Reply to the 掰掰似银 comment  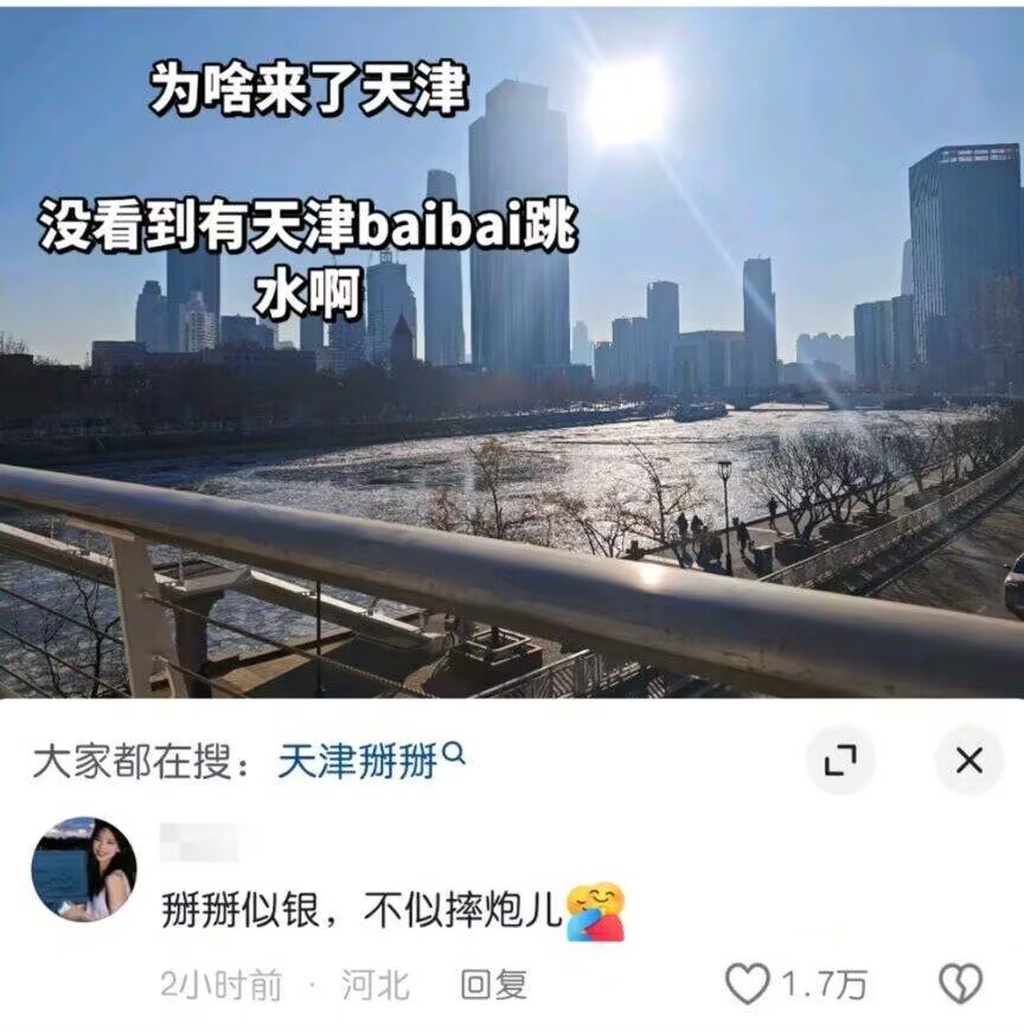[493, 985]
